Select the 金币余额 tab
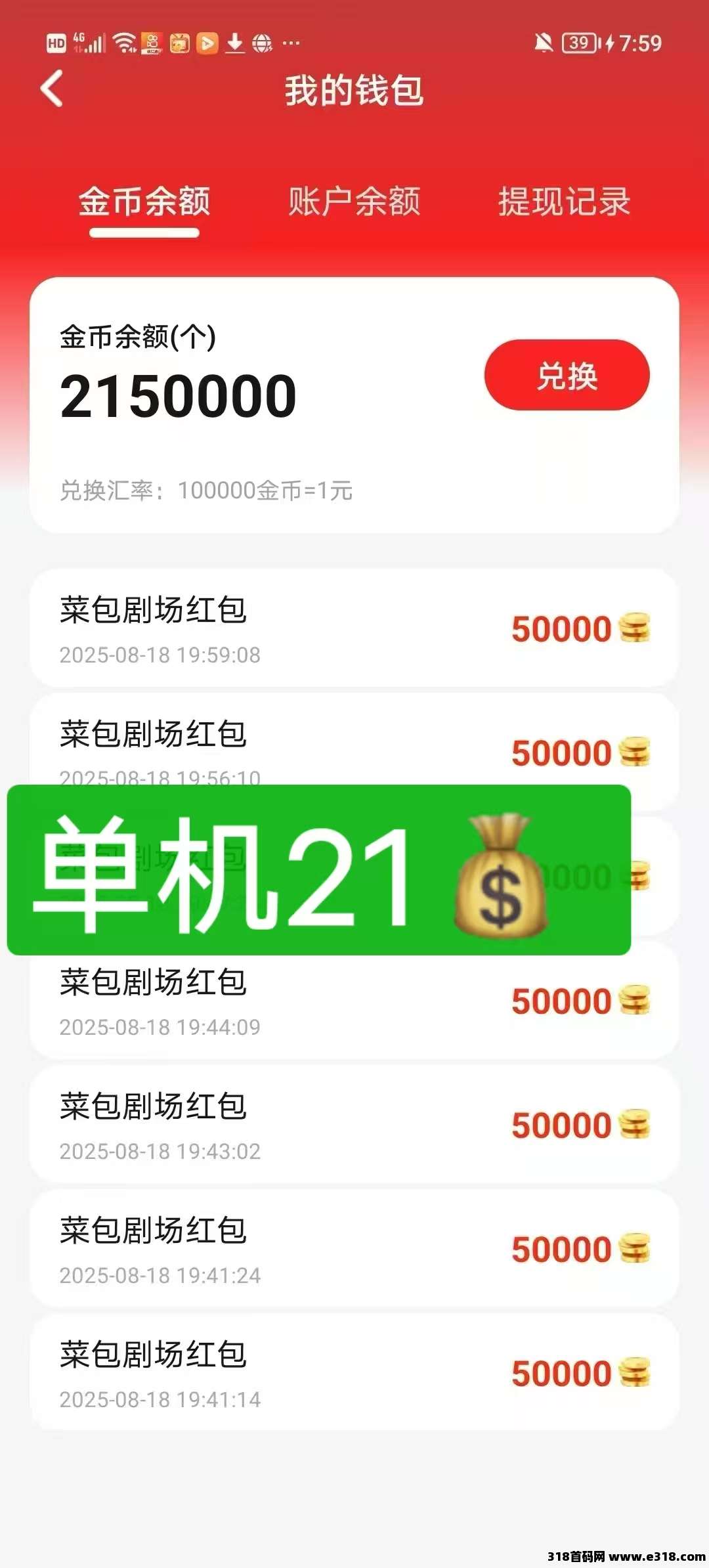 click(144, 202)
